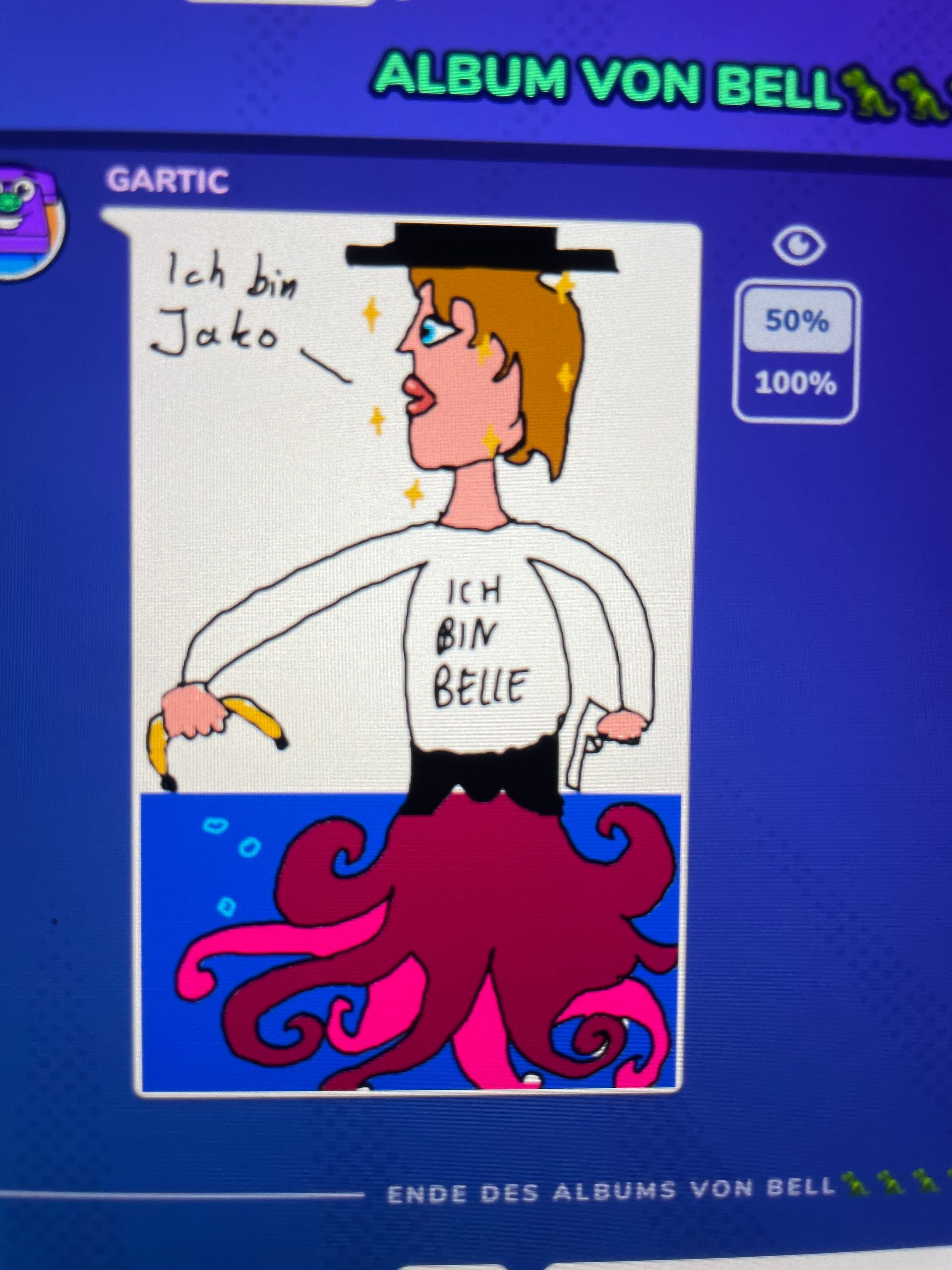Select the 50% size option
Viewport: 952px width, 1270px height.
(796, 321)
